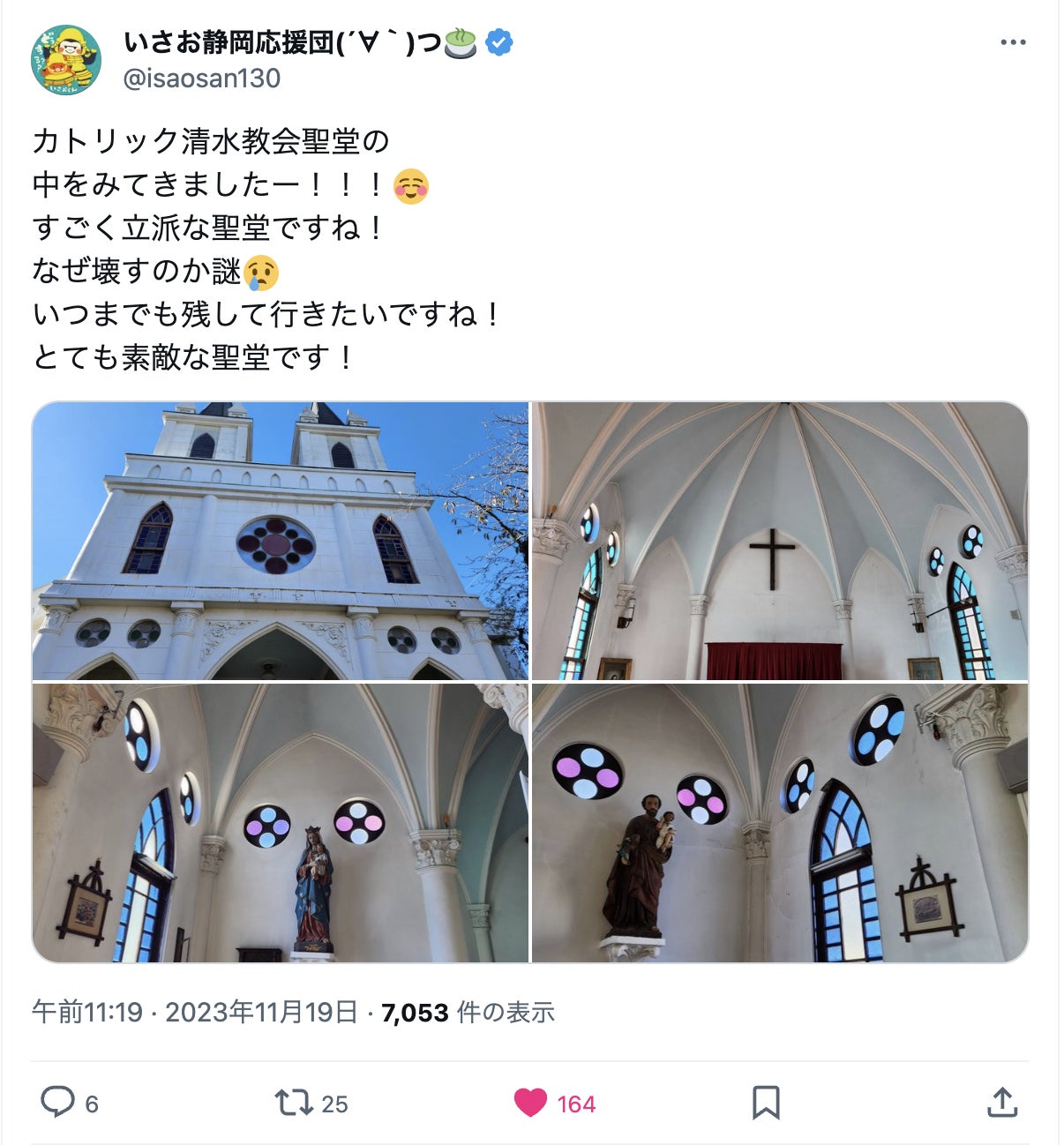Open the 午前11:19 · 2023年11月19日 timestamp link
This screenshot has height=1145, width=1064.
tap(195, 1012)
